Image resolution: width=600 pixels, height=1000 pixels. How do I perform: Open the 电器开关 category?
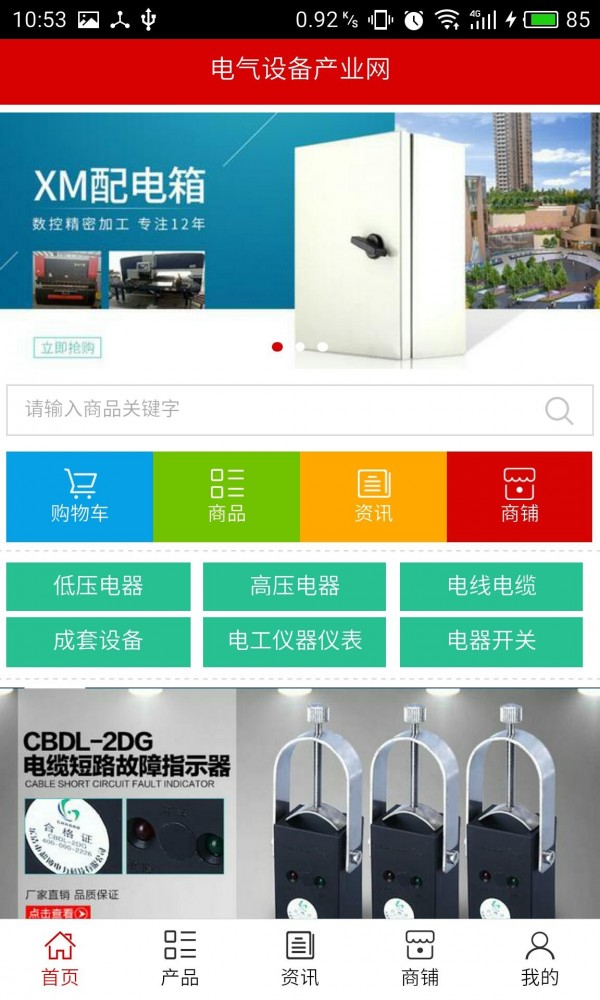491,641
